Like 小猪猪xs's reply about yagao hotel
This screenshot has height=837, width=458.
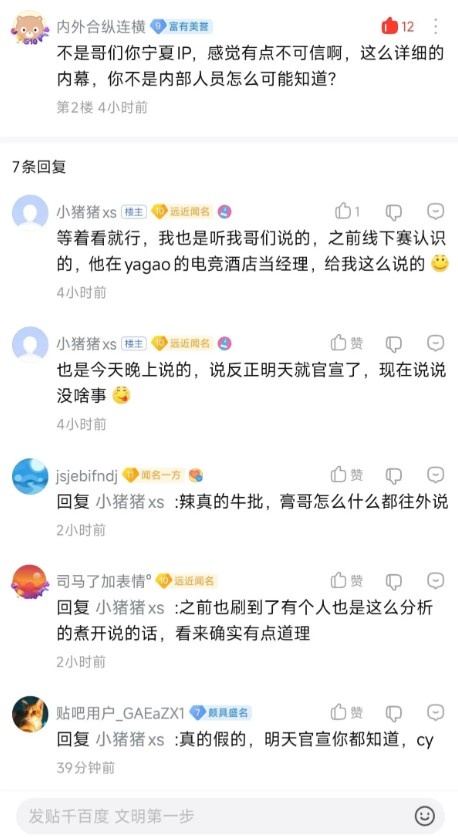(x=347, y=211)
